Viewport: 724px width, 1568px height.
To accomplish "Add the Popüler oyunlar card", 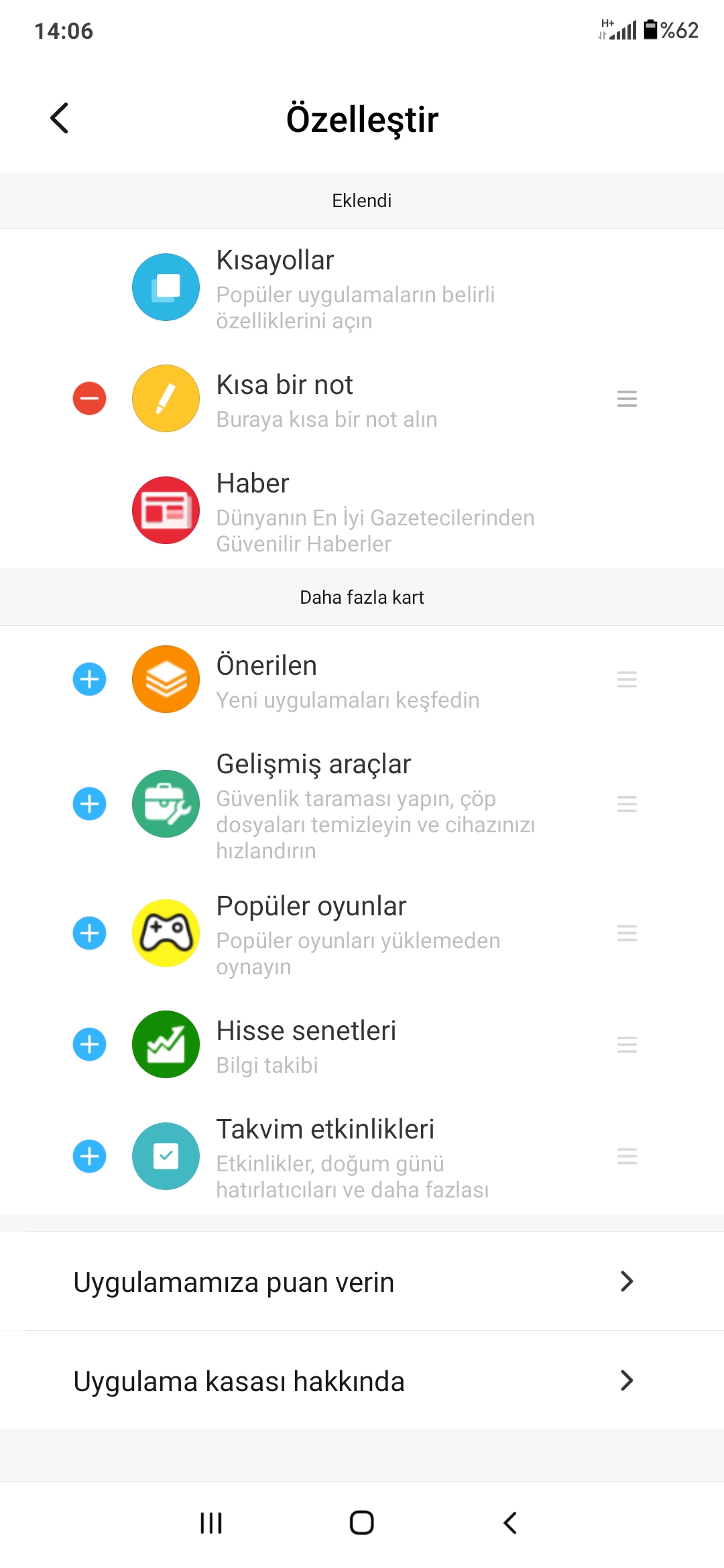I will tap(89, 933).
